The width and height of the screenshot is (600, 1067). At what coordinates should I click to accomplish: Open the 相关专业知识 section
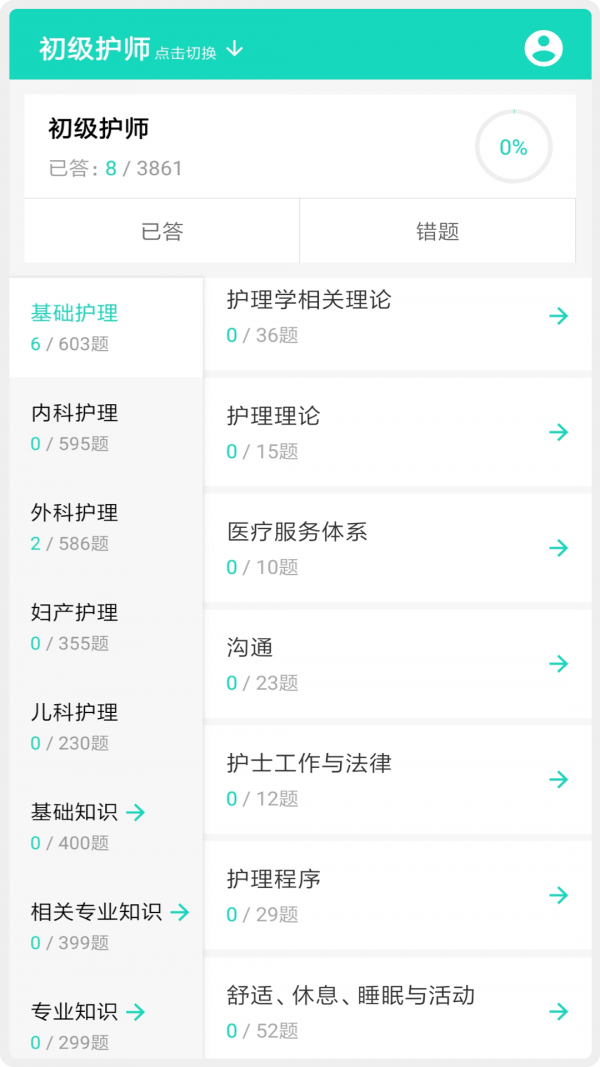[x=106, y=926]
